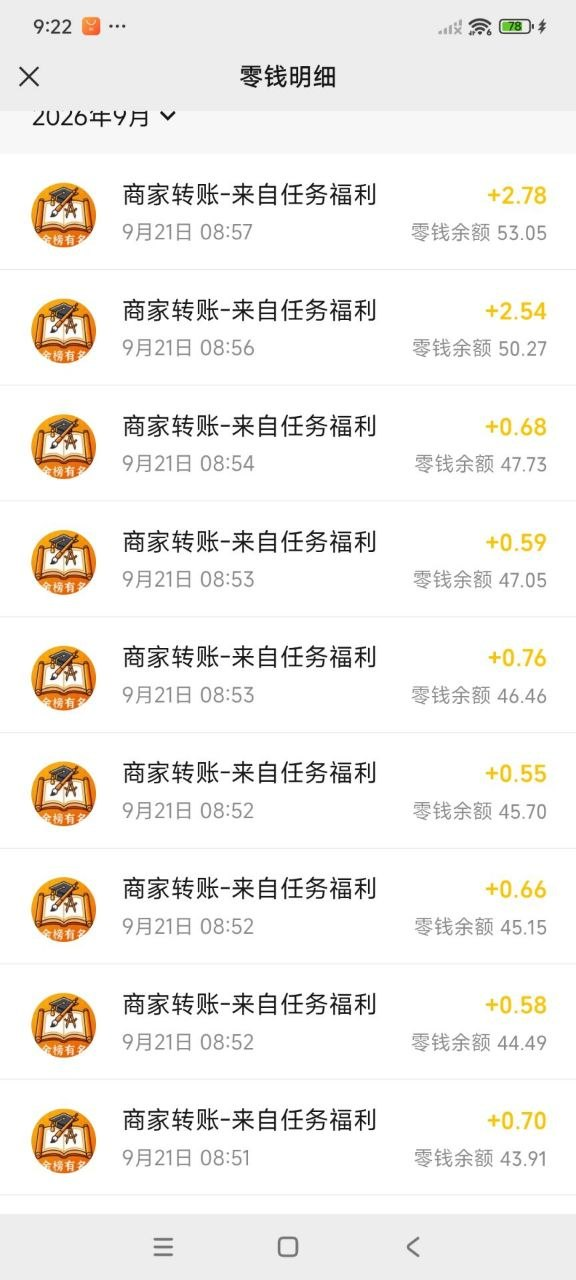Open the +0.68 transfer at 08:54
Viewport: 576px width, 1280px height.
[288, 444]
